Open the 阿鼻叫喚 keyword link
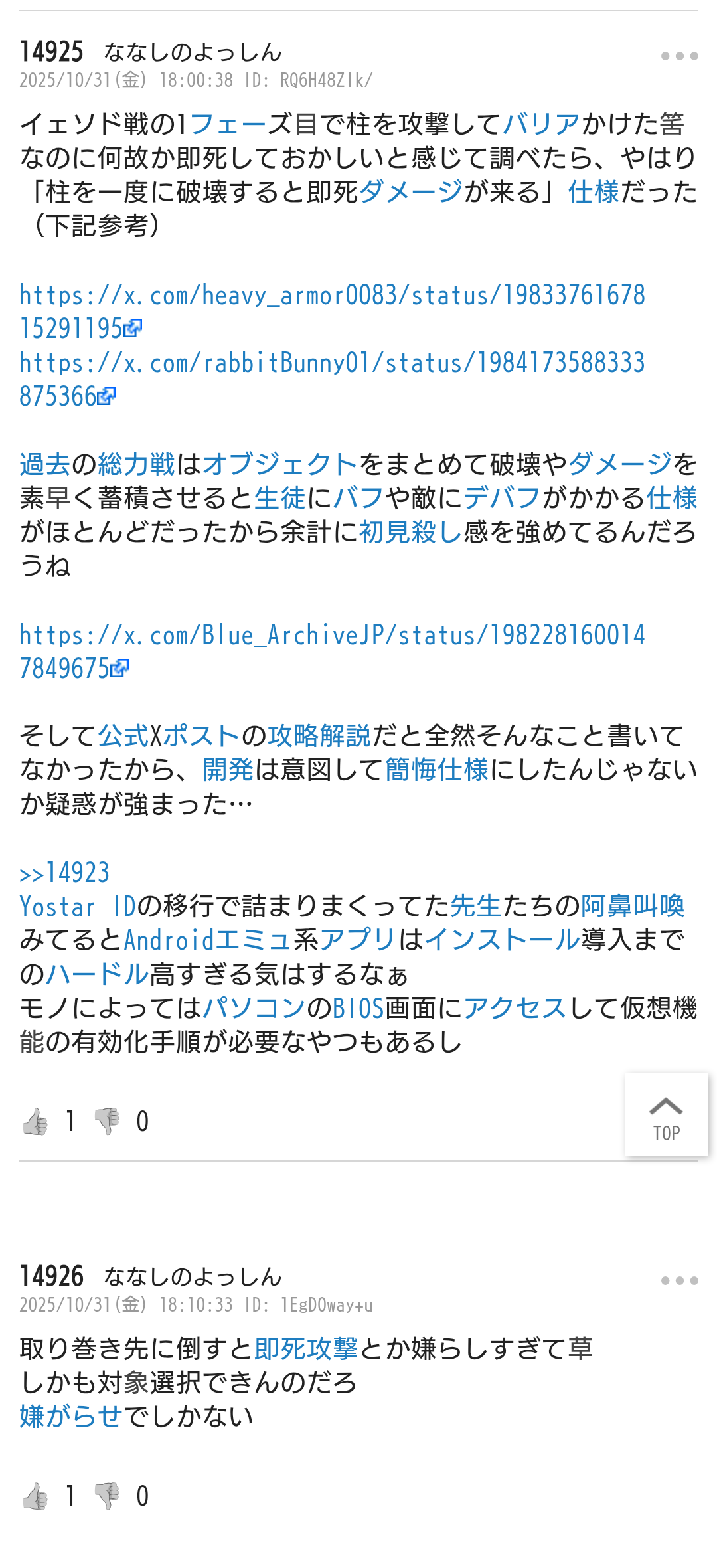The image size is (717, 1568). 633,907
